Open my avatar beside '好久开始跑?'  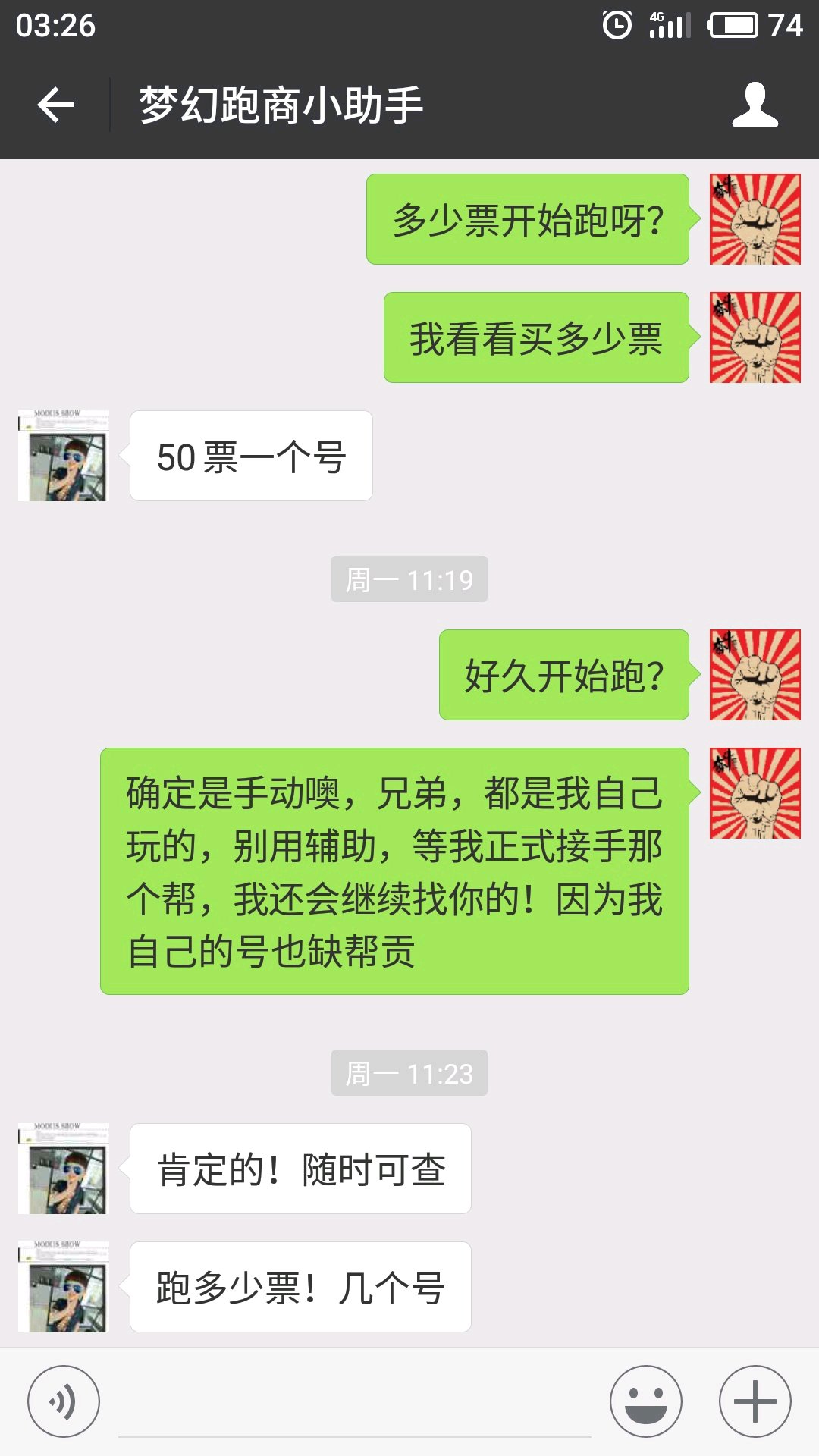pos(755,675)
